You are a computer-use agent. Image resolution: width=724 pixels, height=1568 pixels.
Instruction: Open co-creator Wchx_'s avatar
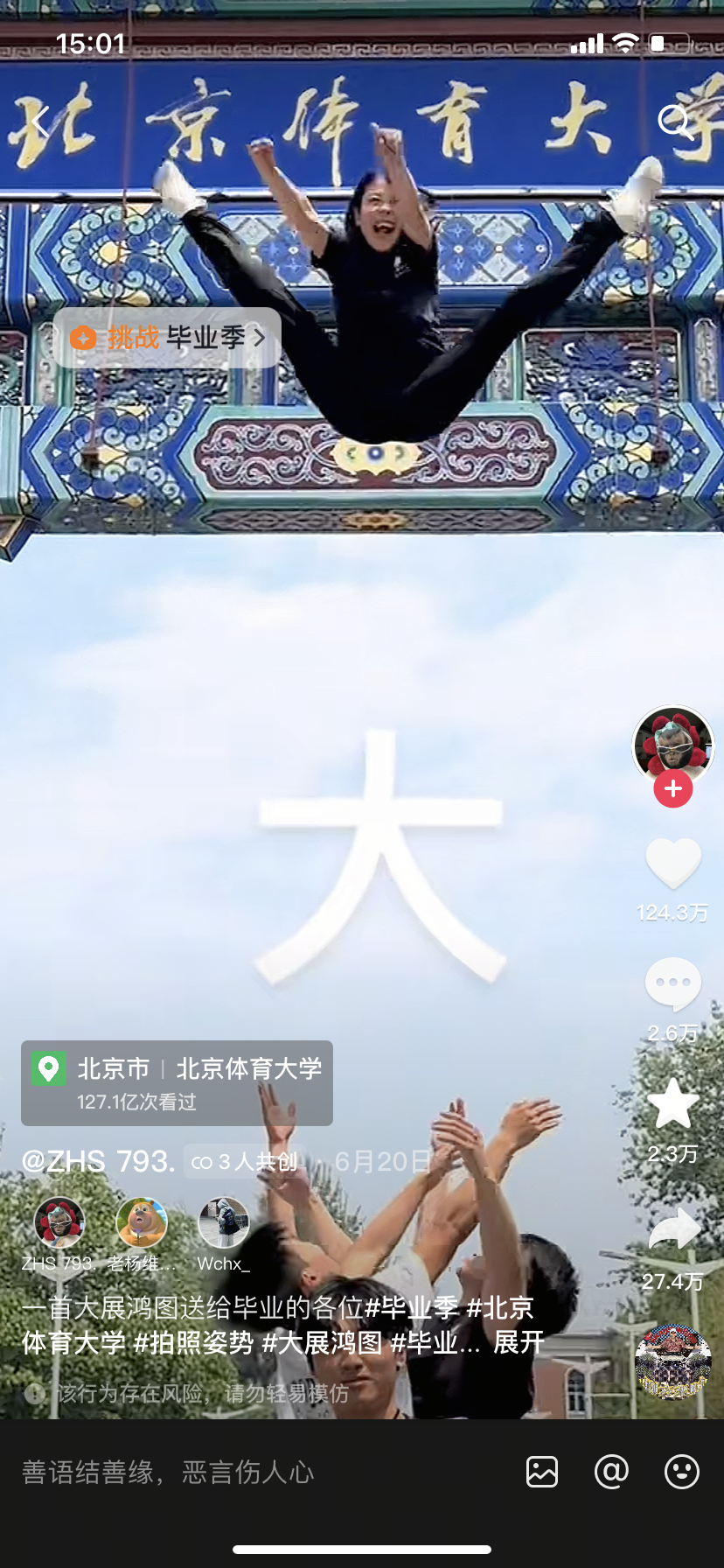click(223, 1222)
